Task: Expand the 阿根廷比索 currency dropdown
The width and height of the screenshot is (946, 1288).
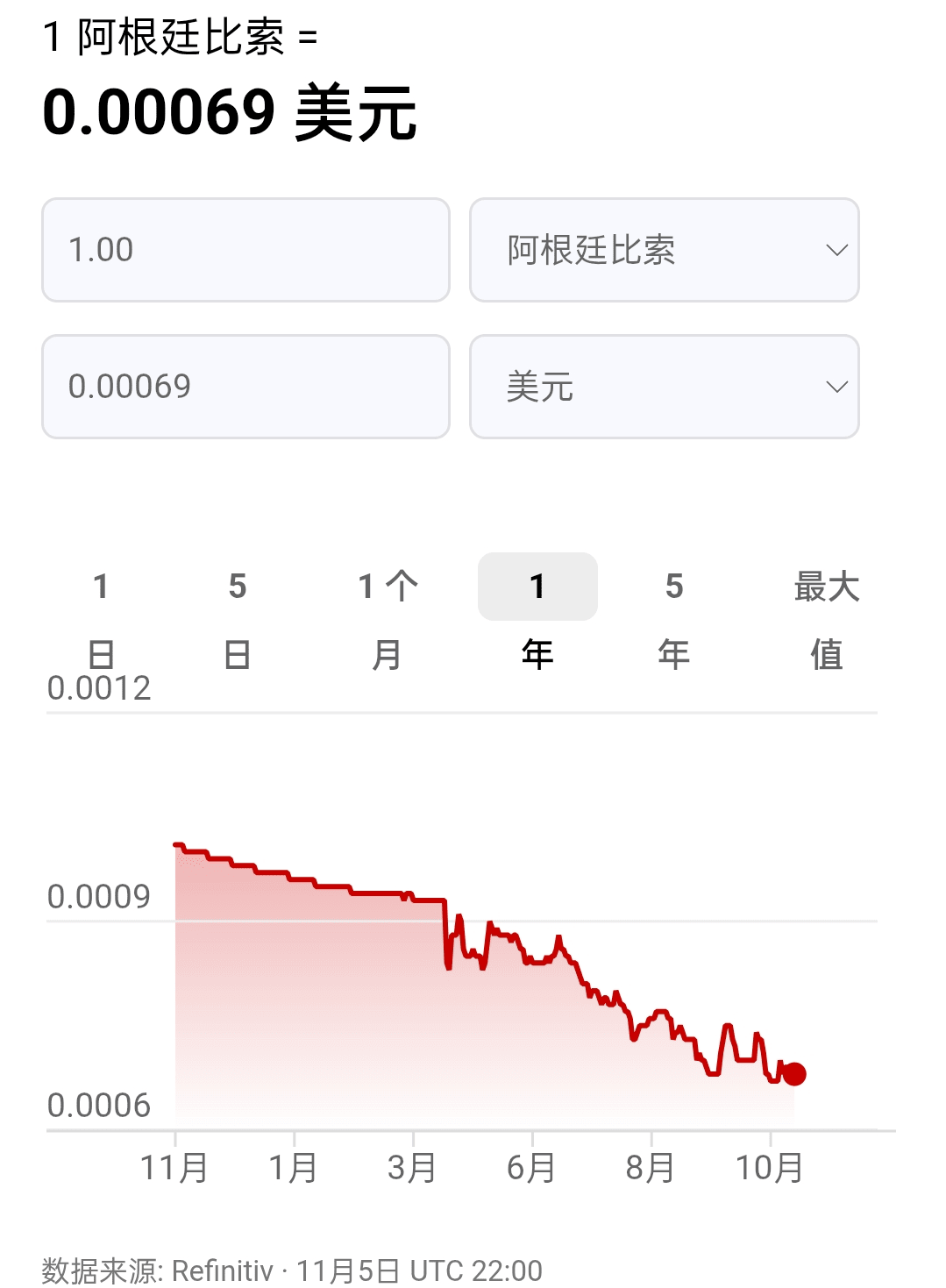Action: pyautogui.click(x=664, y=250)
